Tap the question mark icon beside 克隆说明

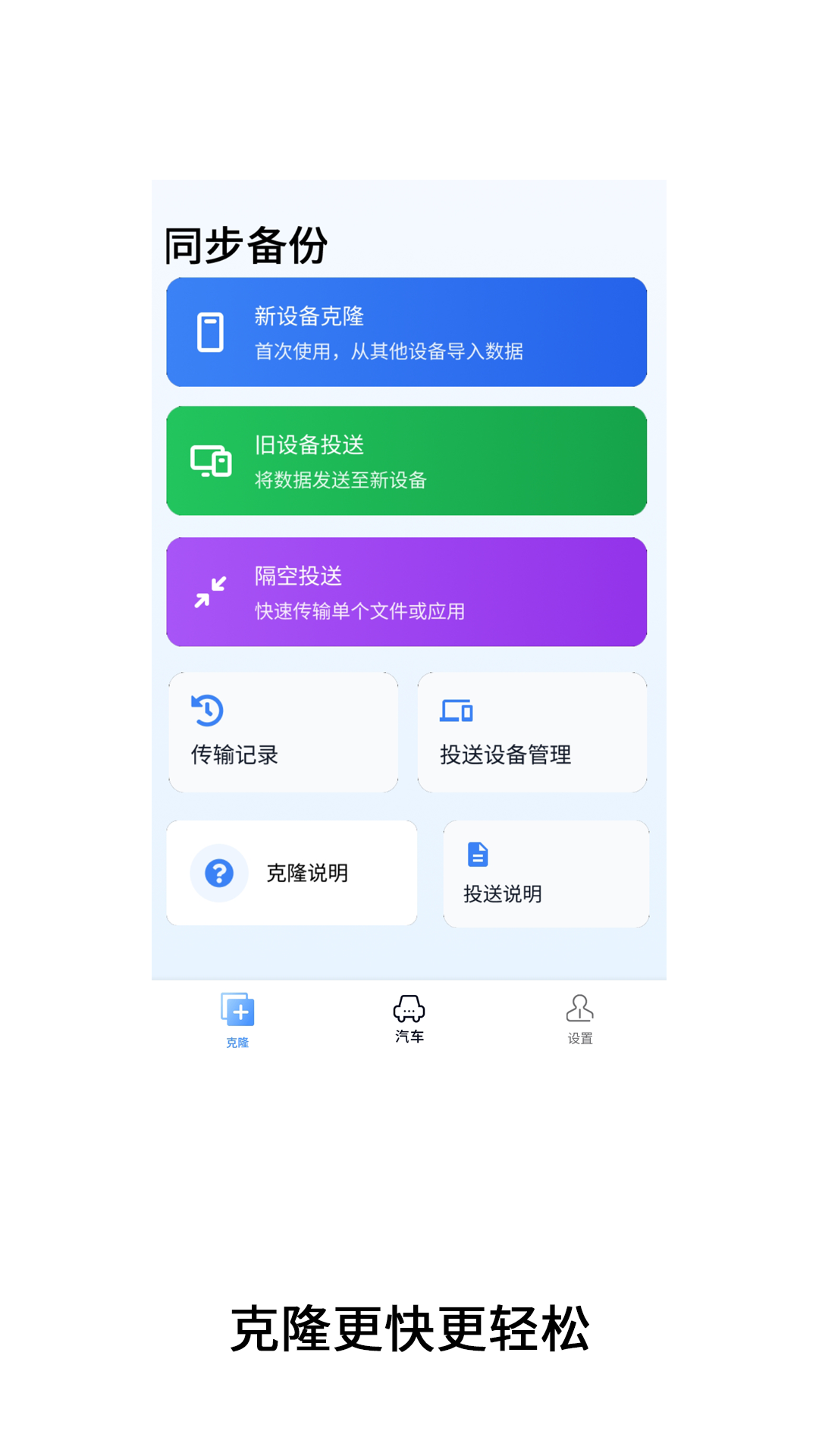click(x=218, y=874)
